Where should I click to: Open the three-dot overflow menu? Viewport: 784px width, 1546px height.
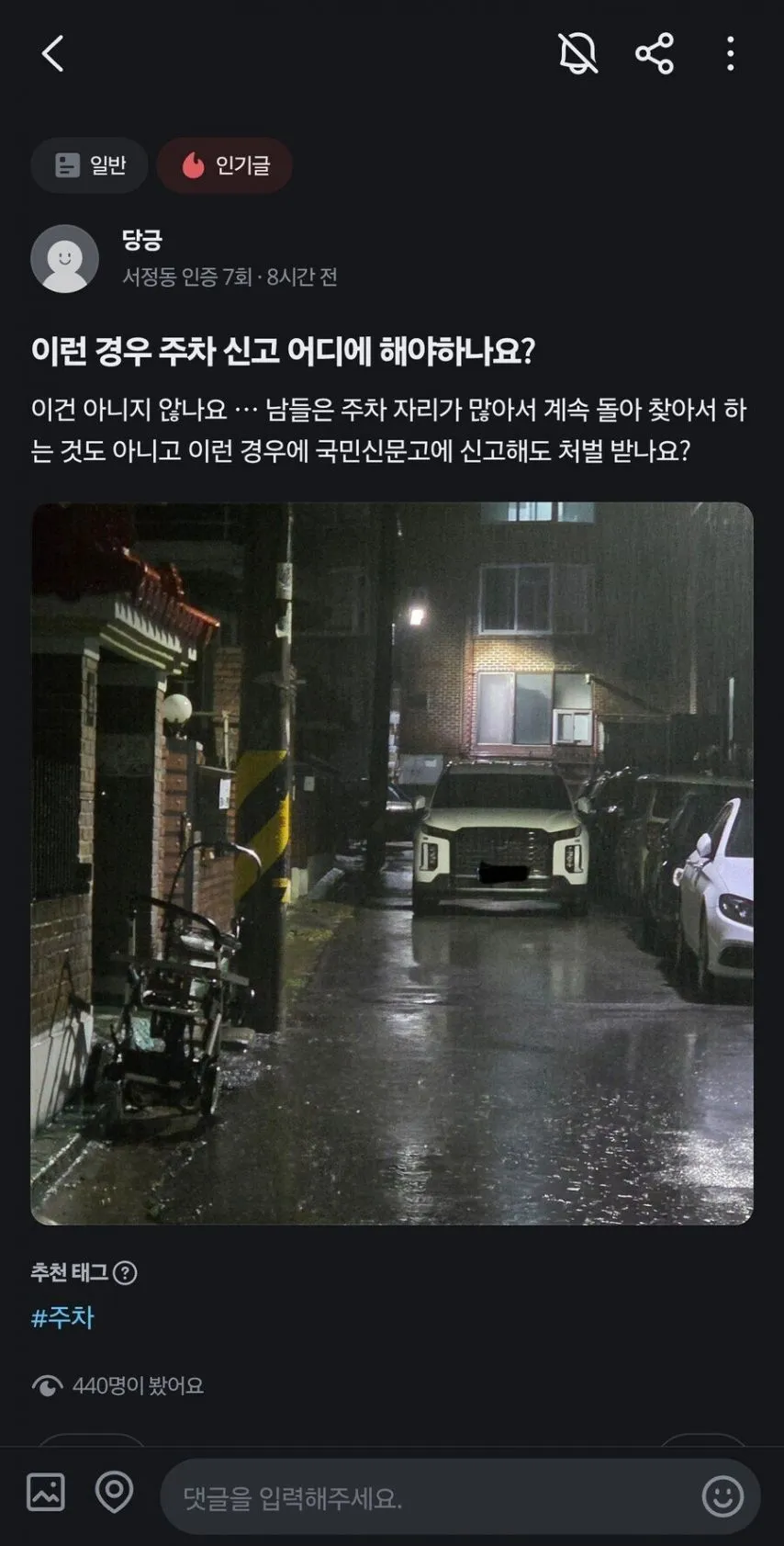(x=730, y=54)
